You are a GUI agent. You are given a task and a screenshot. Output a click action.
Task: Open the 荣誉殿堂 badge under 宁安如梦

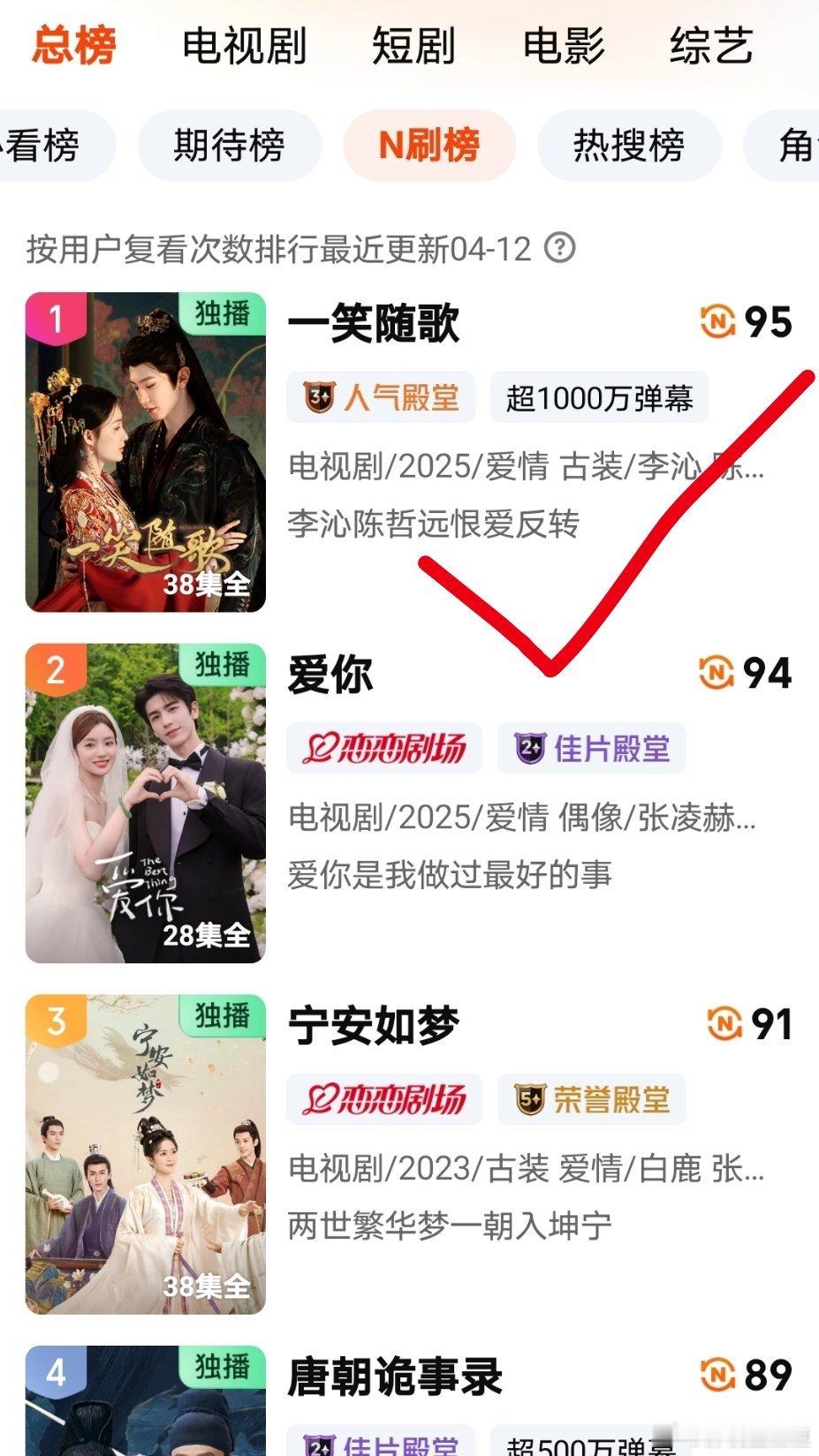588,1098
